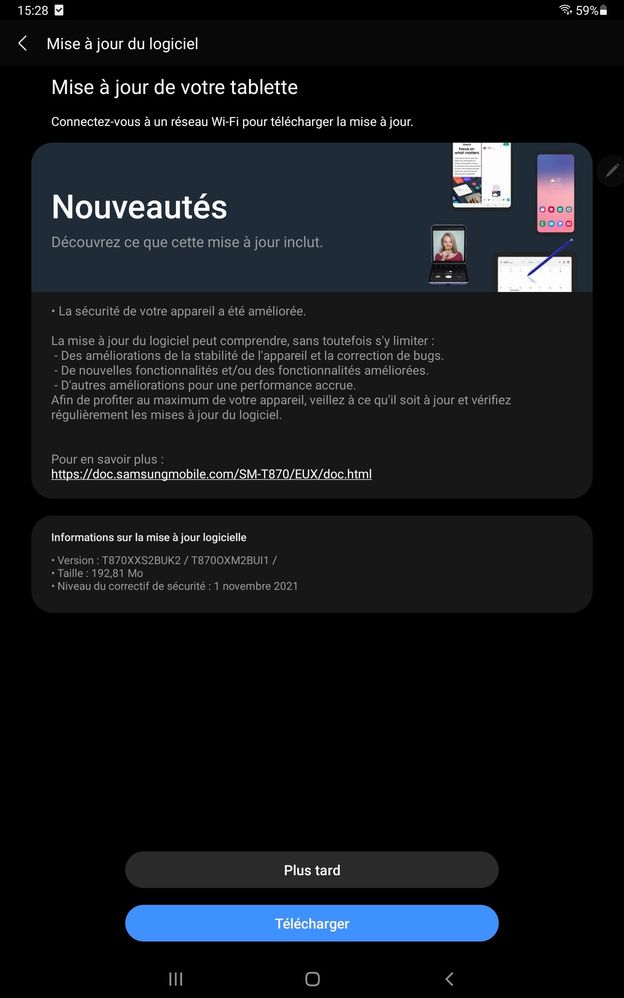This screenshot has width=624, height=998.
Task: Tap Télécharger to download the update
Action: [311, 924]
